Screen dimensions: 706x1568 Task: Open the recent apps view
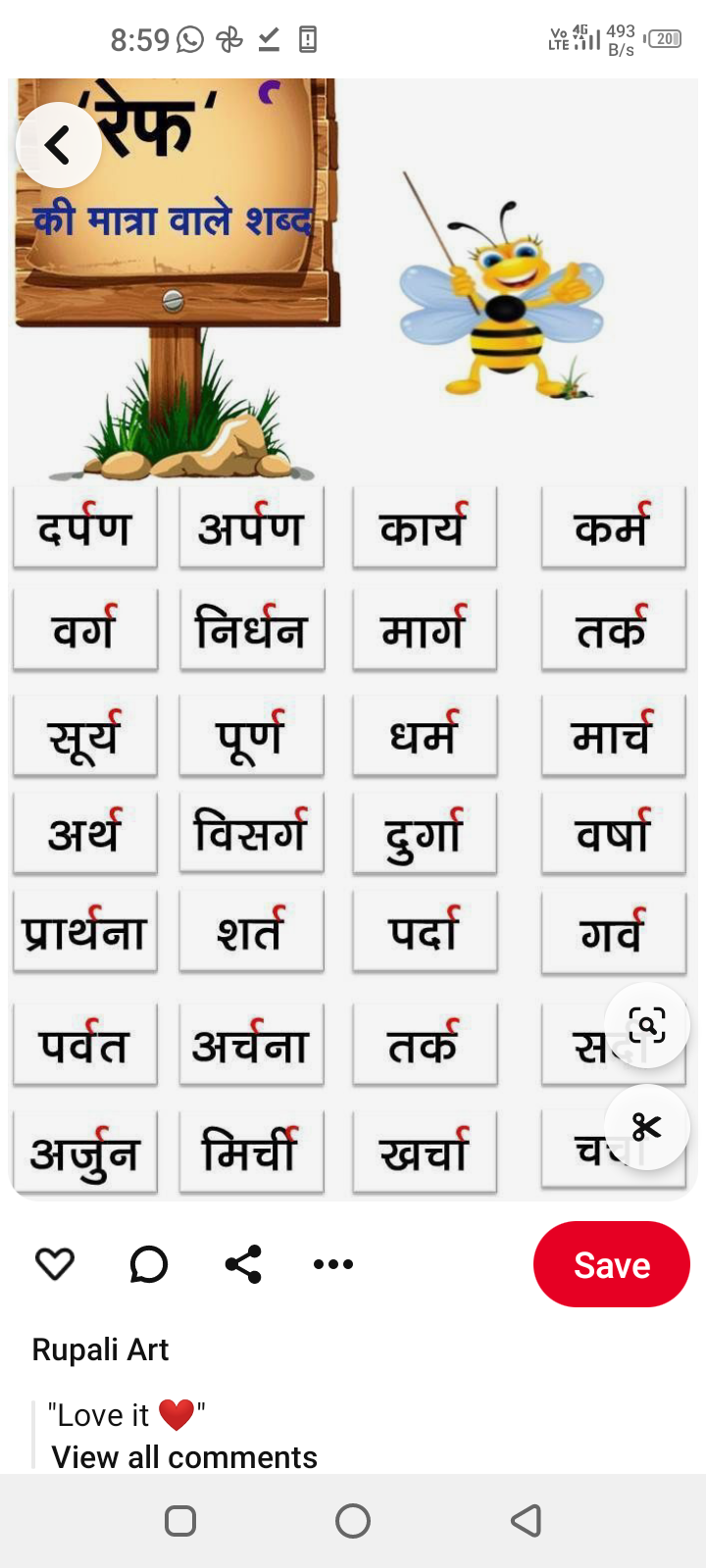[180, 1521]
